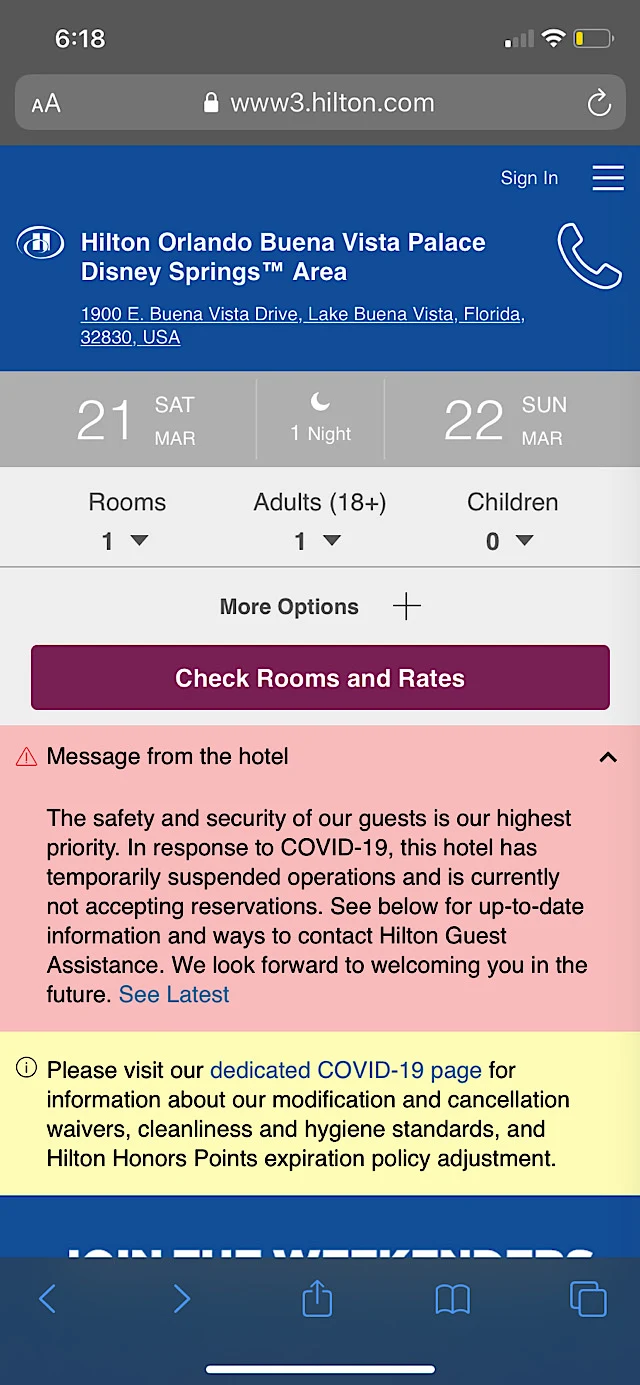Image resolution: width=640 pixels, height=1385 pixels.
Task: Tap Sign In link
Action: pyautogui.click(x=529, y=178)
